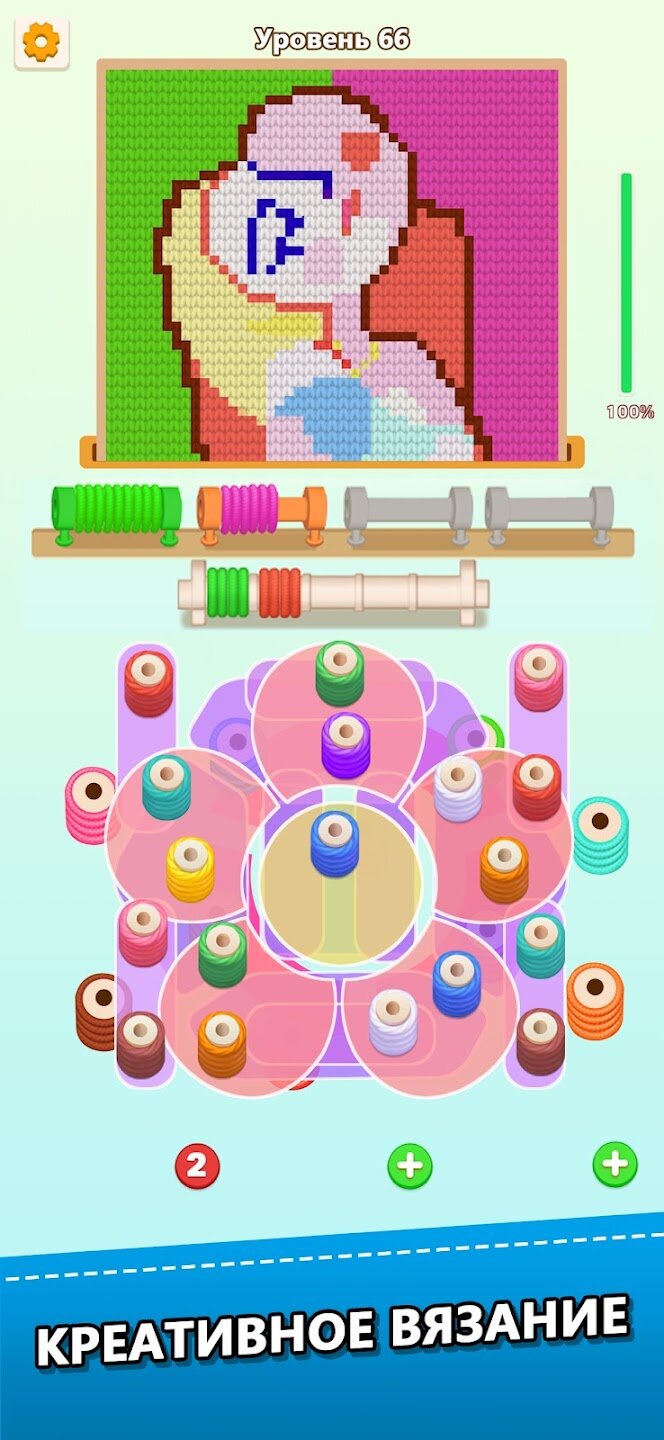Select the purple yarn spool

click(x=346, y=744)
